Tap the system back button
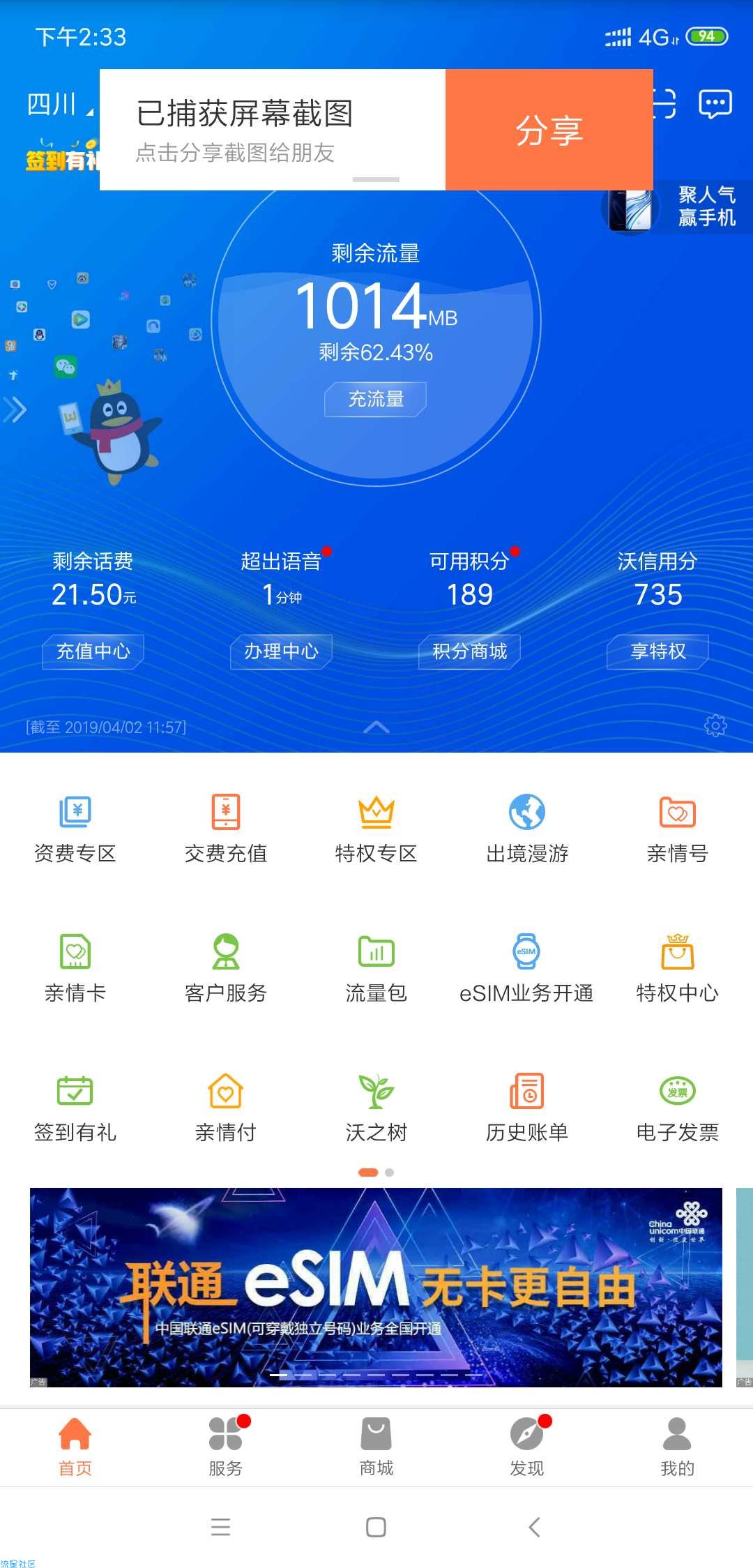This screenshot has height=1568, width=753. [534, 1528]
